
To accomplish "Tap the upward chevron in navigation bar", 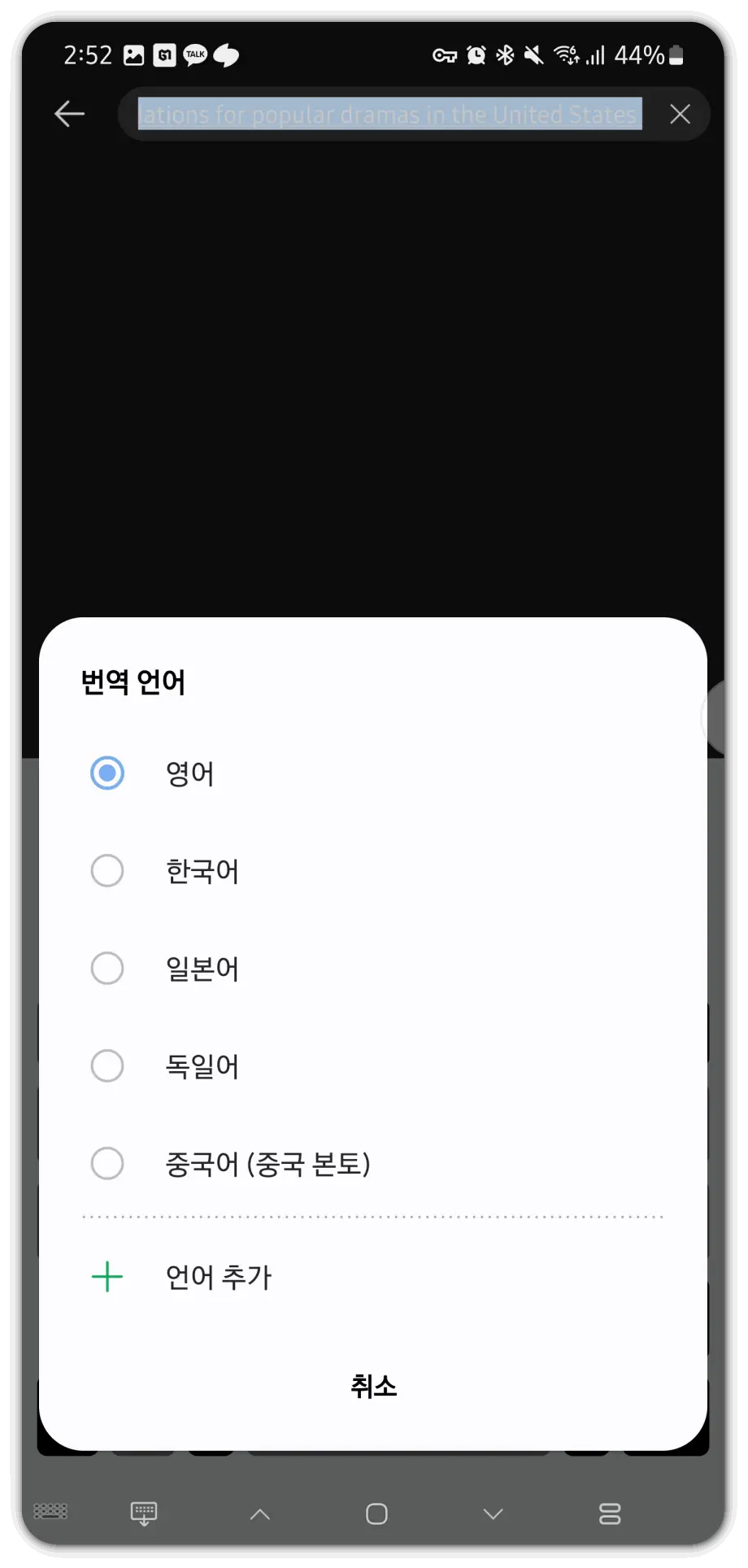I will pyautogui.click(x=260, y=1513).
